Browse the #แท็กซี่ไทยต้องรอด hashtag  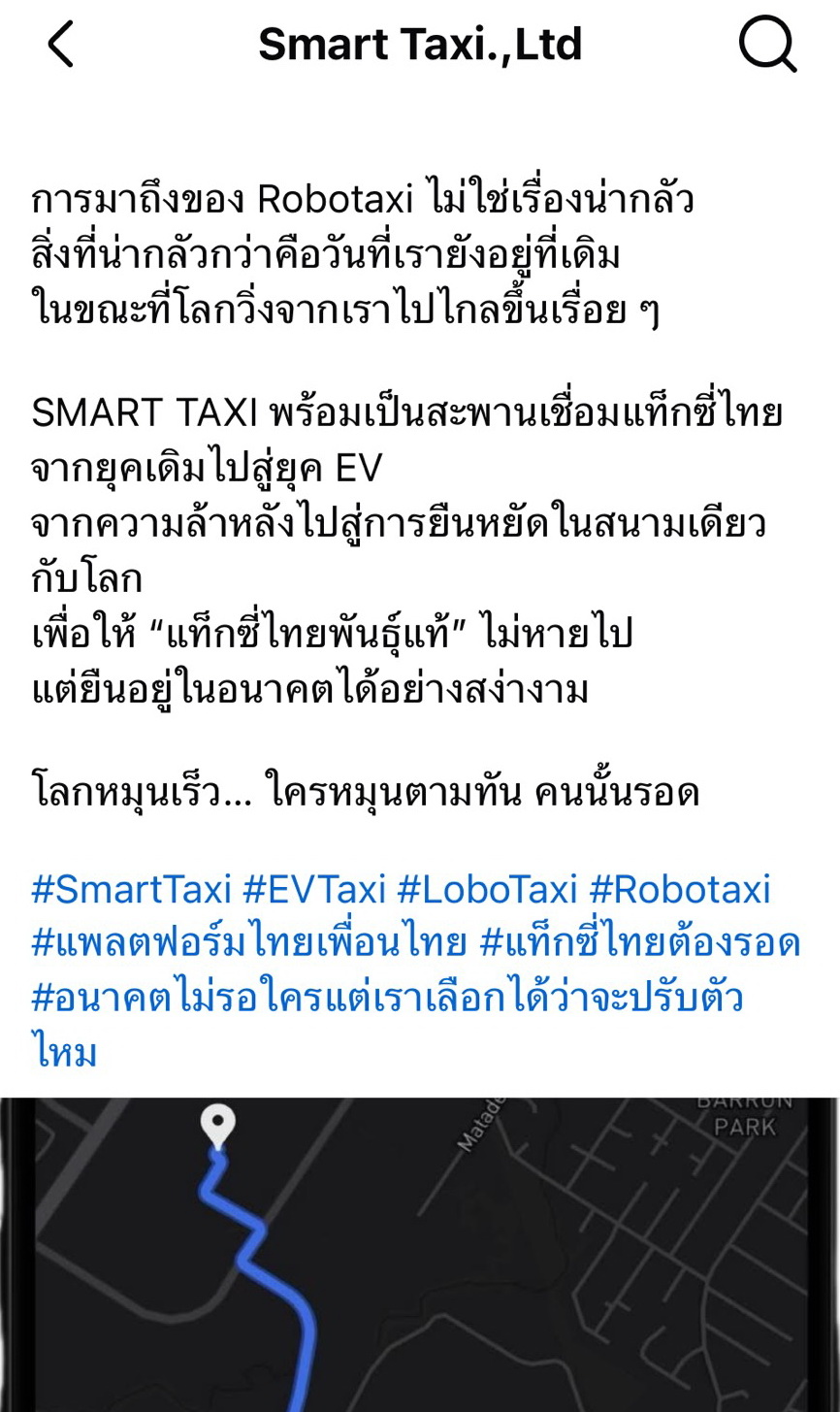pos(641,942)
